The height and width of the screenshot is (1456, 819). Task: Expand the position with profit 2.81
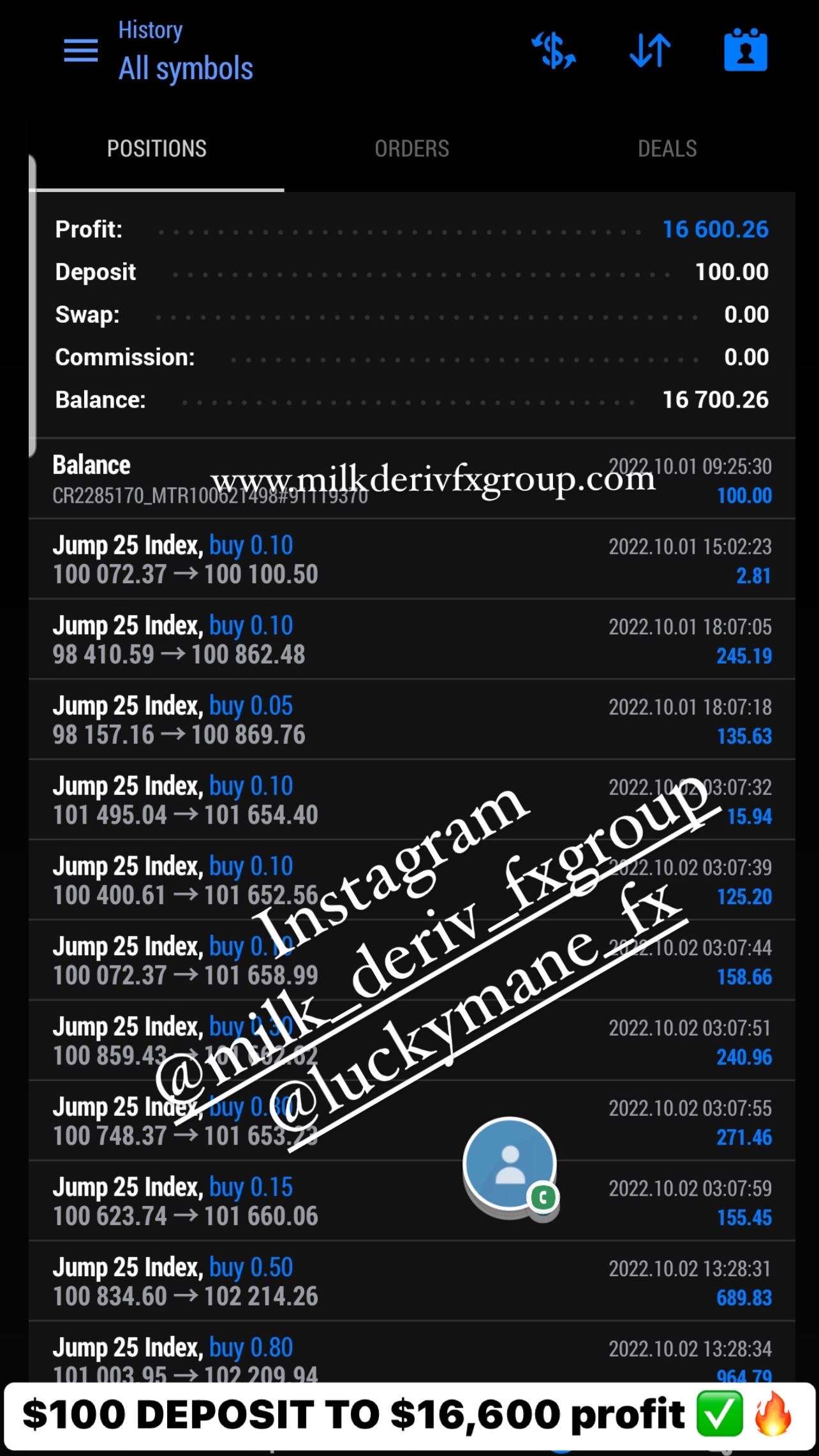coord(411,559)
